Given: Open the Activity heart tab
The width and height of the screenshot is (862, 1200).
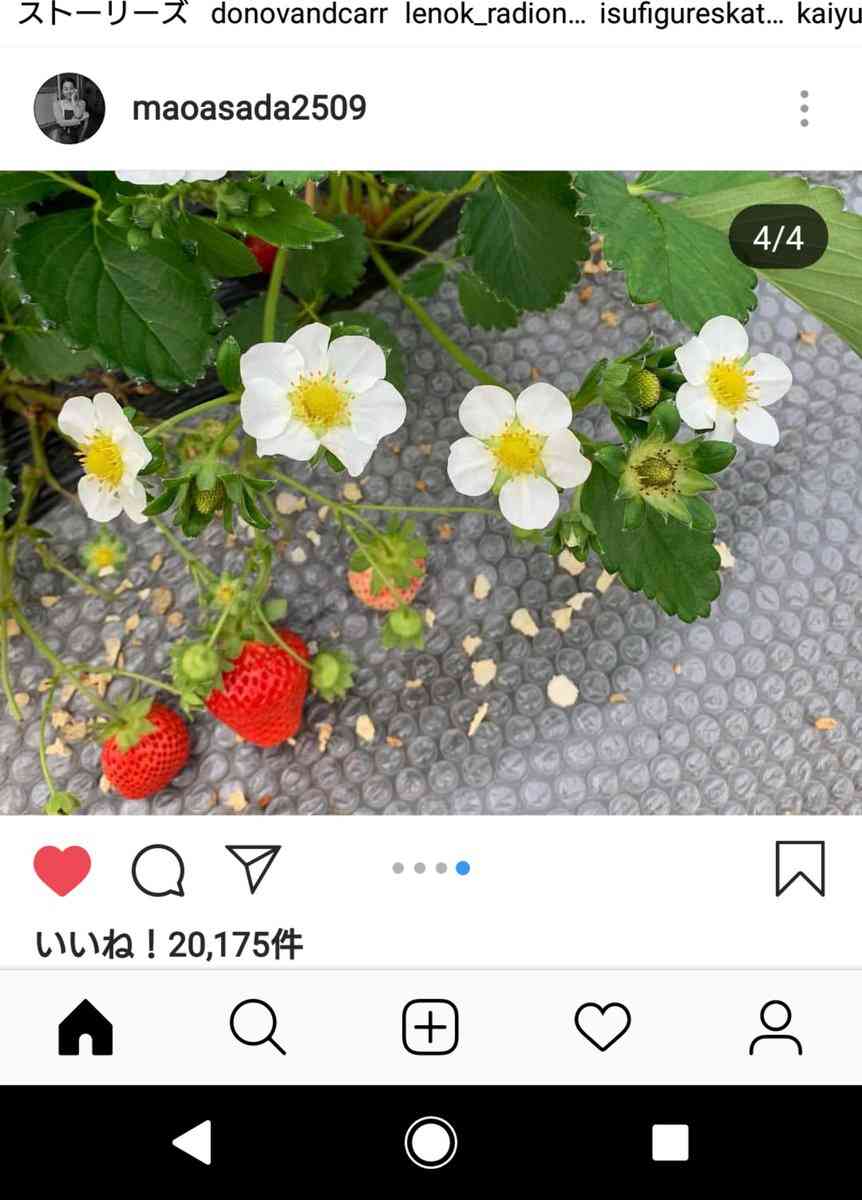Looking at the screenshot, I should [x=603, y=1027].
